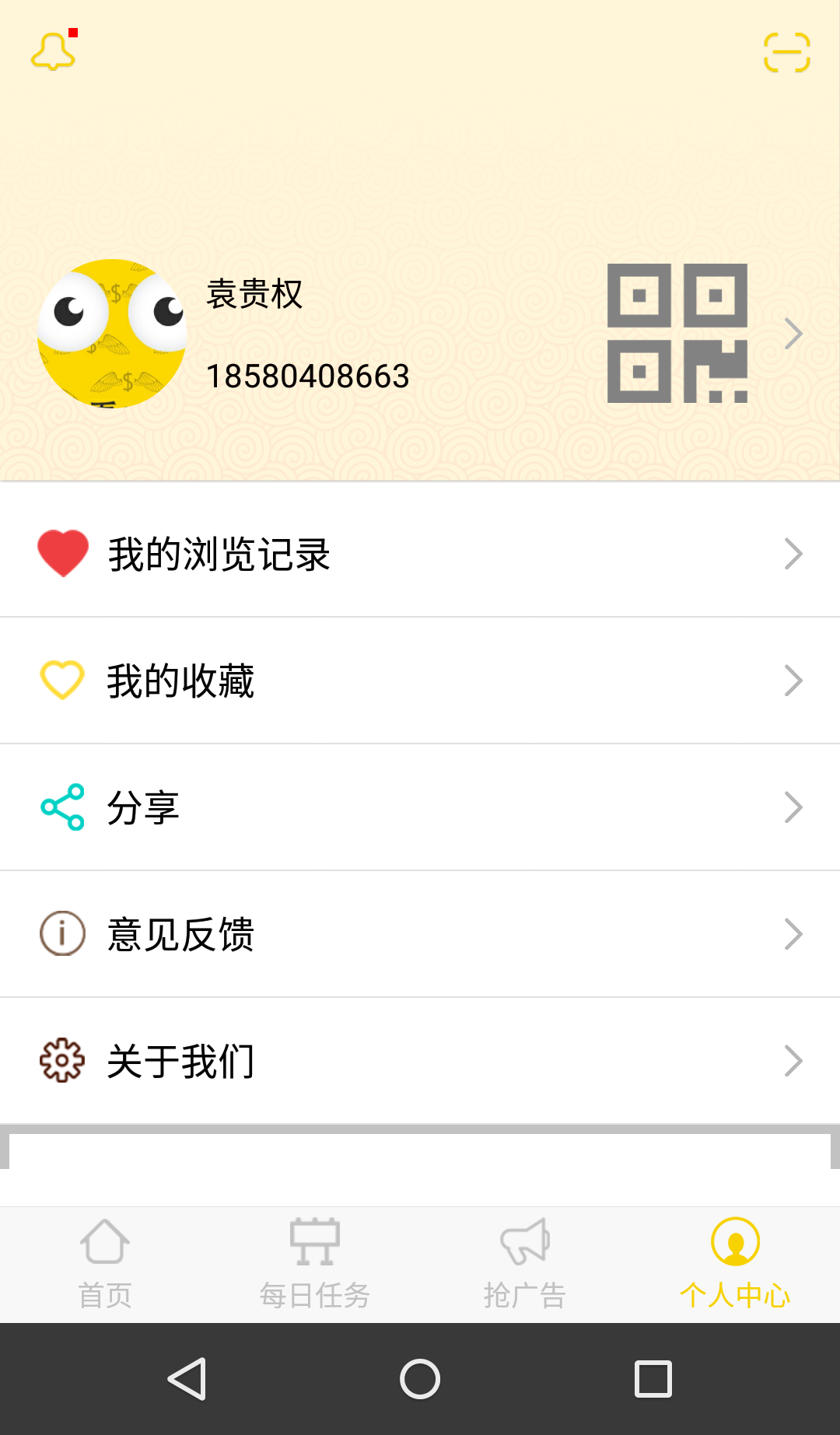The image size is (840, 1435).
Task: Tap the system home button
Action: pyautogui.click(x=420, y=1379)
